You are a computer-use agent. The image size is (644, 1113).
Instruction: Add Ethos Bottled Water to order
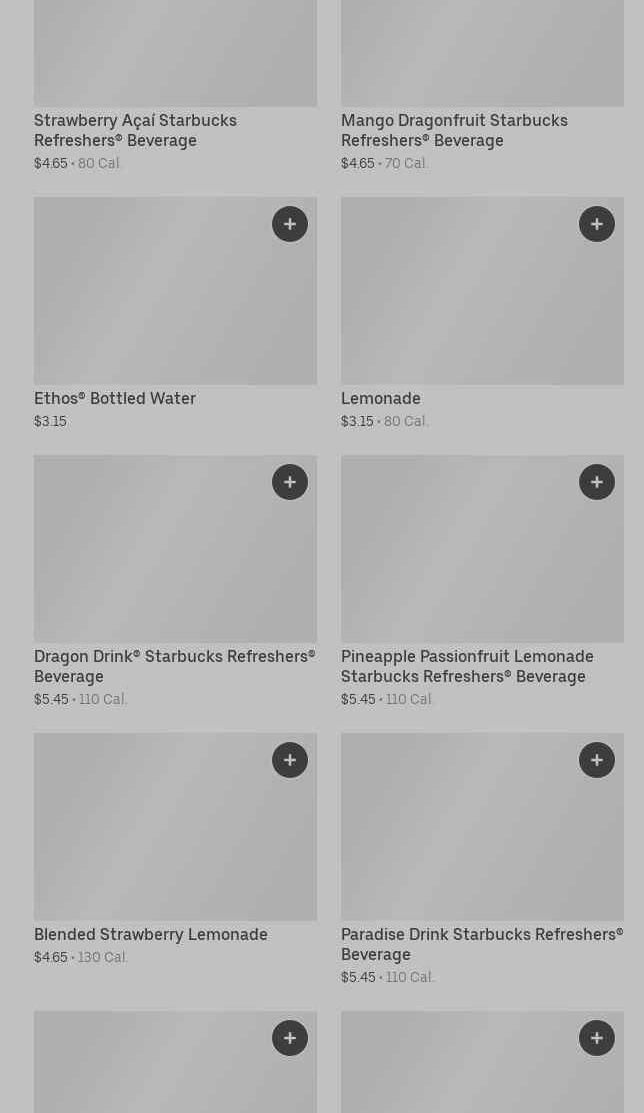tap(290, 224)
